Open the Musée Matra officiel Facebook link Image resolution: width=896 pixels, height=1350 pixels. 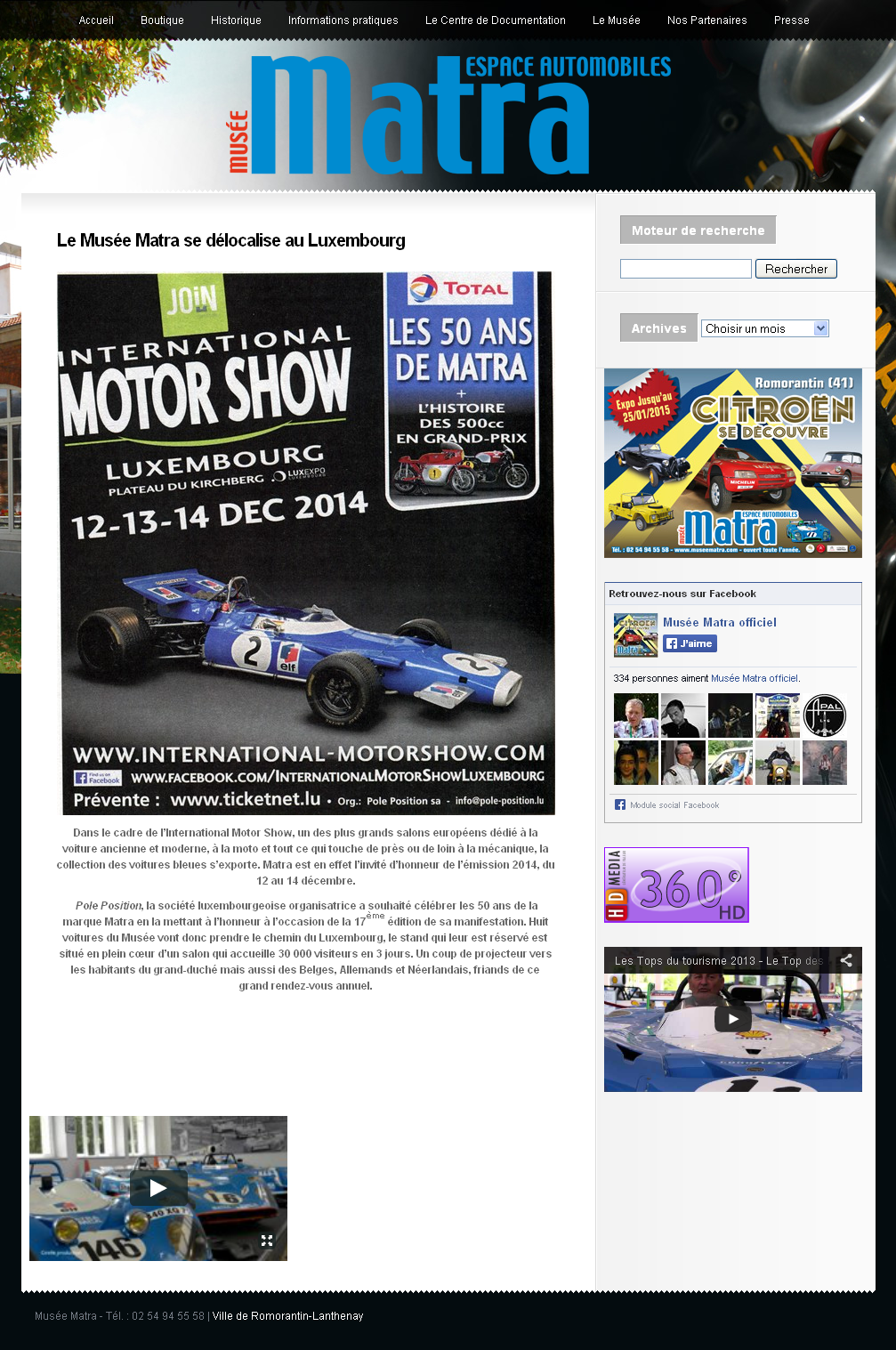pos(719,622)
